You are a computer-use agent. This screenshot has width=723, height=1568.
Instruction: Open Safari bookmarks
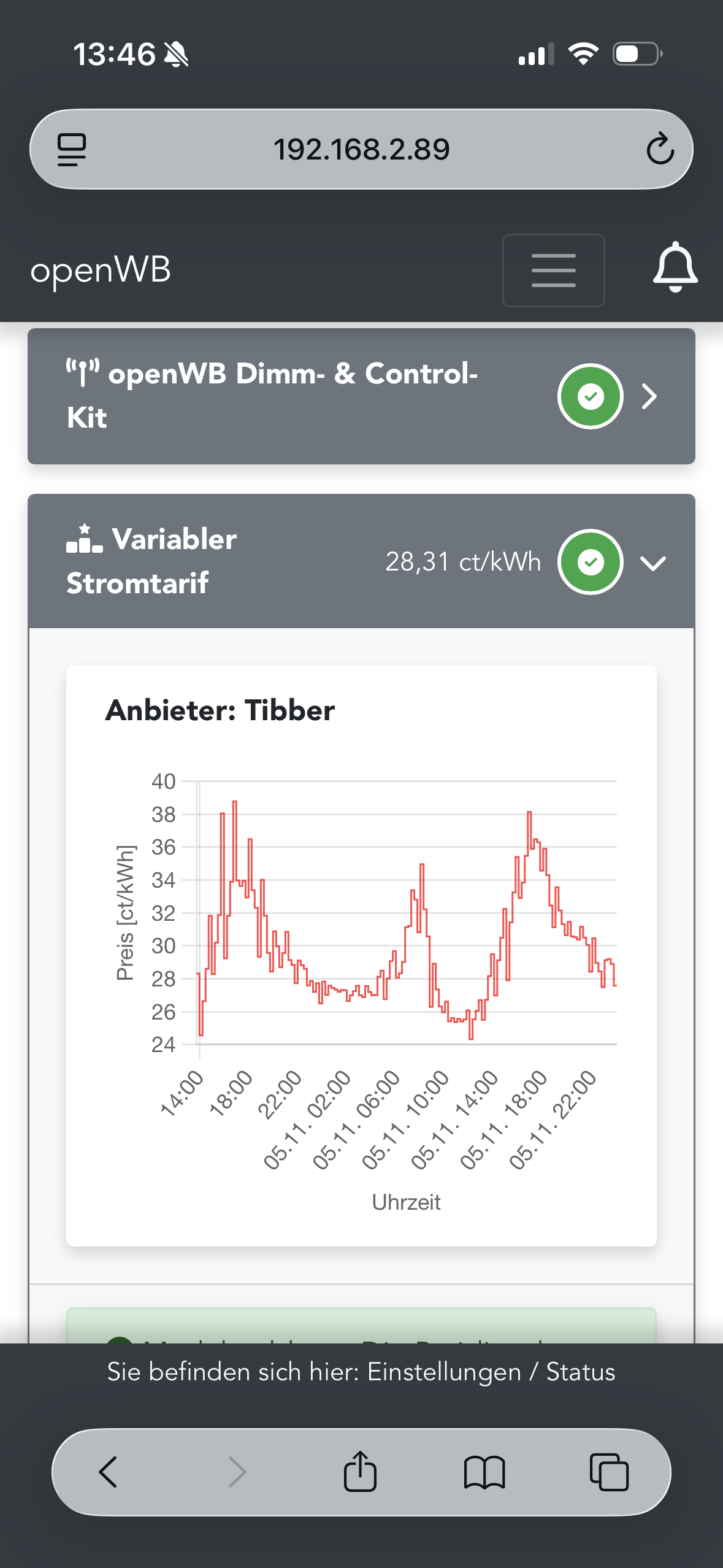484,1472
